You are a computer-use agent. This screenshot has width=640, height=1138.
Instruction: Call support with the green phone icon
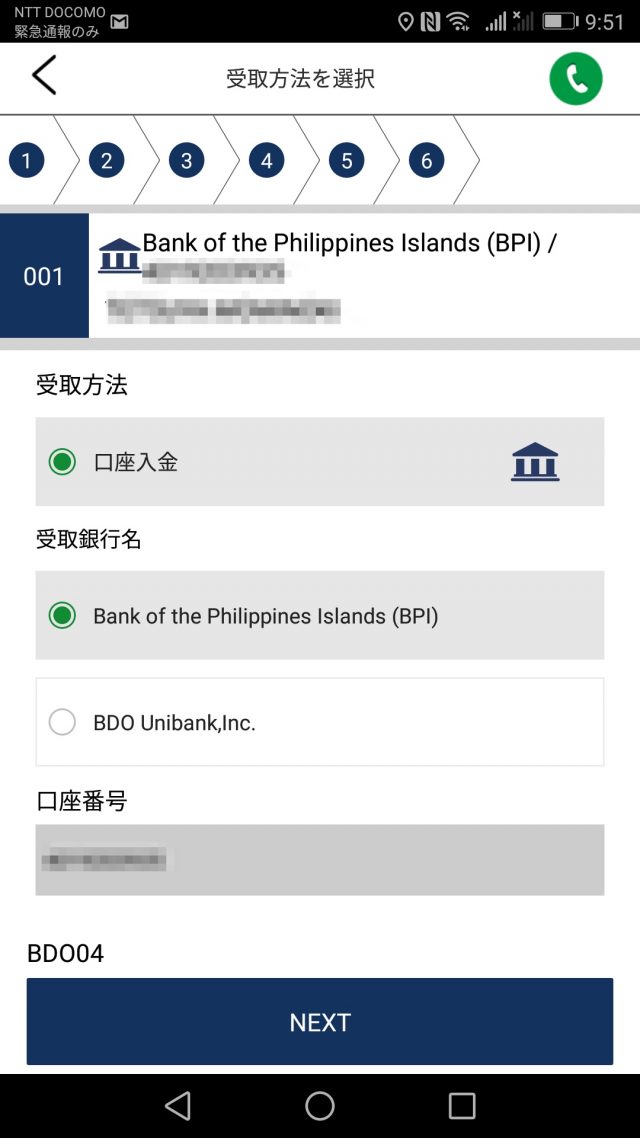tap(576, 78)
